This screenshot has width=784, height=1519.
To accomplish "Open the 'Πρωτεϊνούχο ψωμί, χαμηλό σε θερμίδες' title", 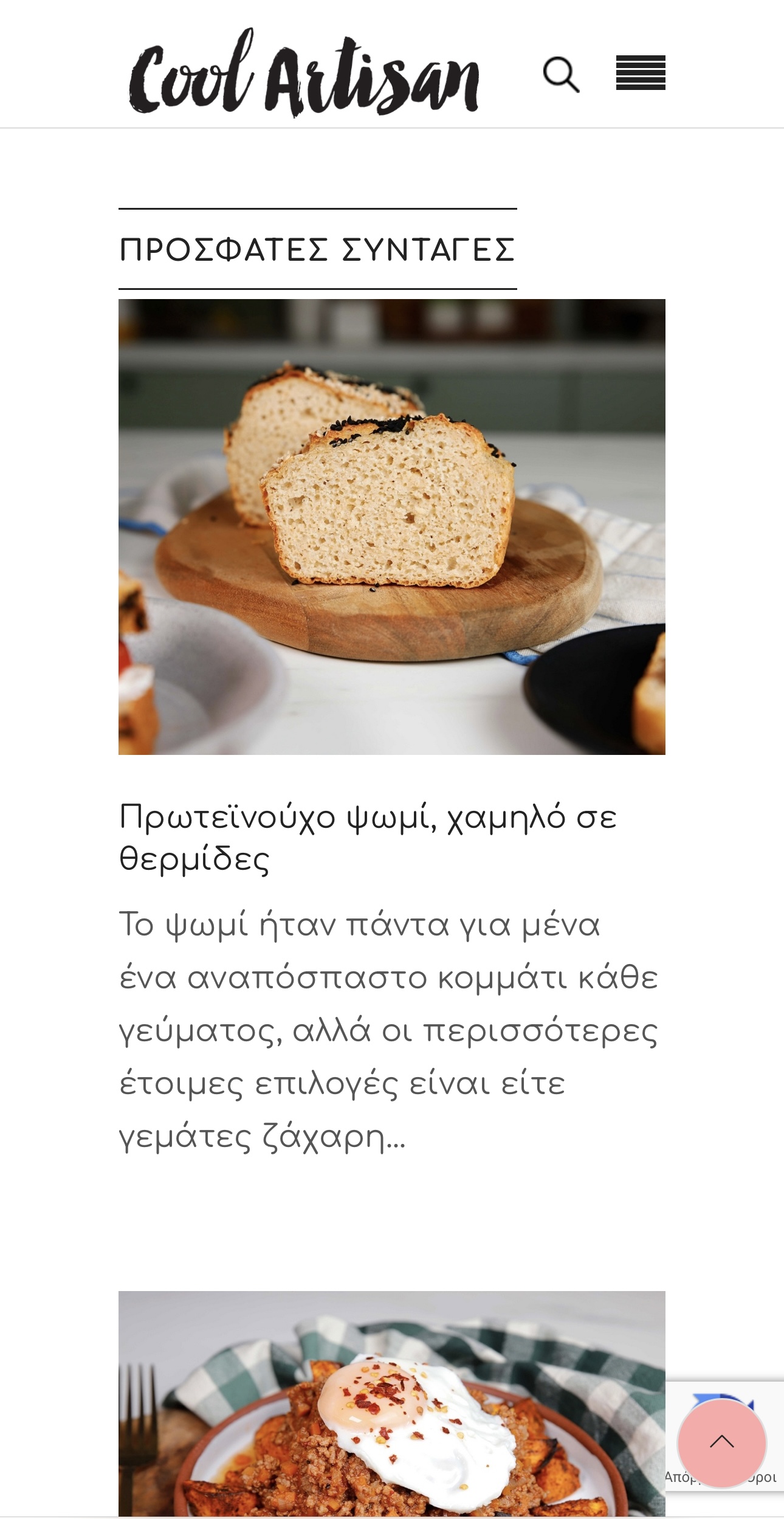I will (x=367, y=837).
